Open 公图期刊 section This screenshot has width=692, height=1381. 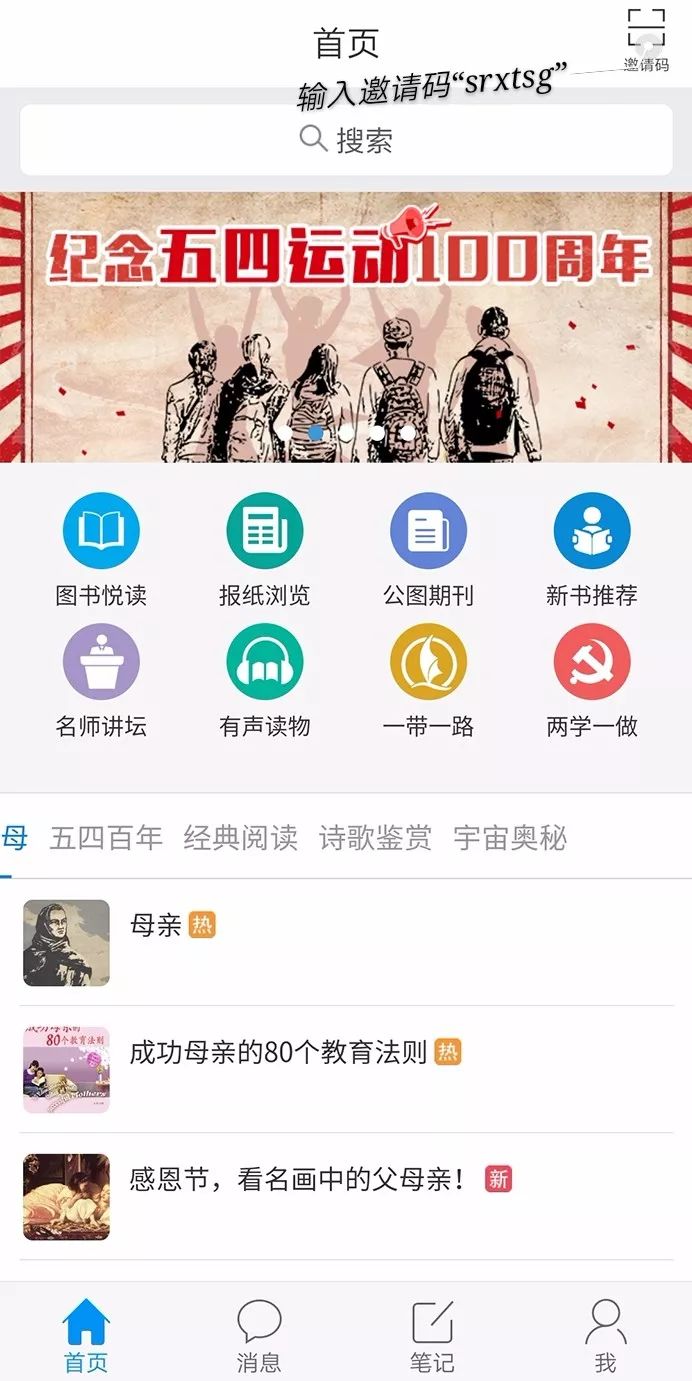click(428, 550)
